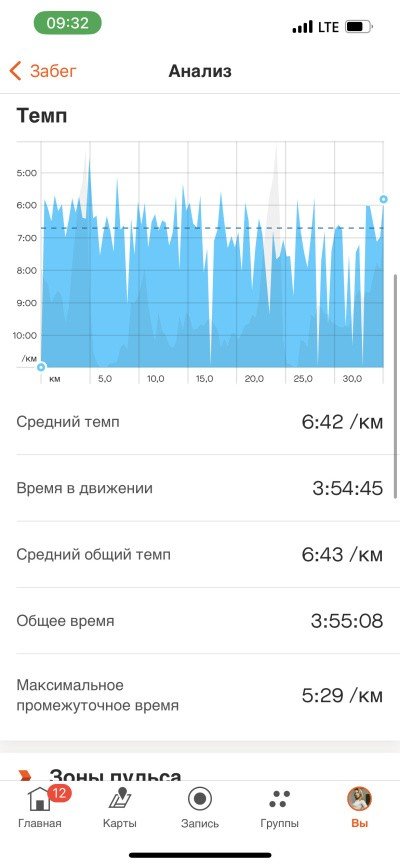Tap the Темп pace chart

[x=200, y=262]
